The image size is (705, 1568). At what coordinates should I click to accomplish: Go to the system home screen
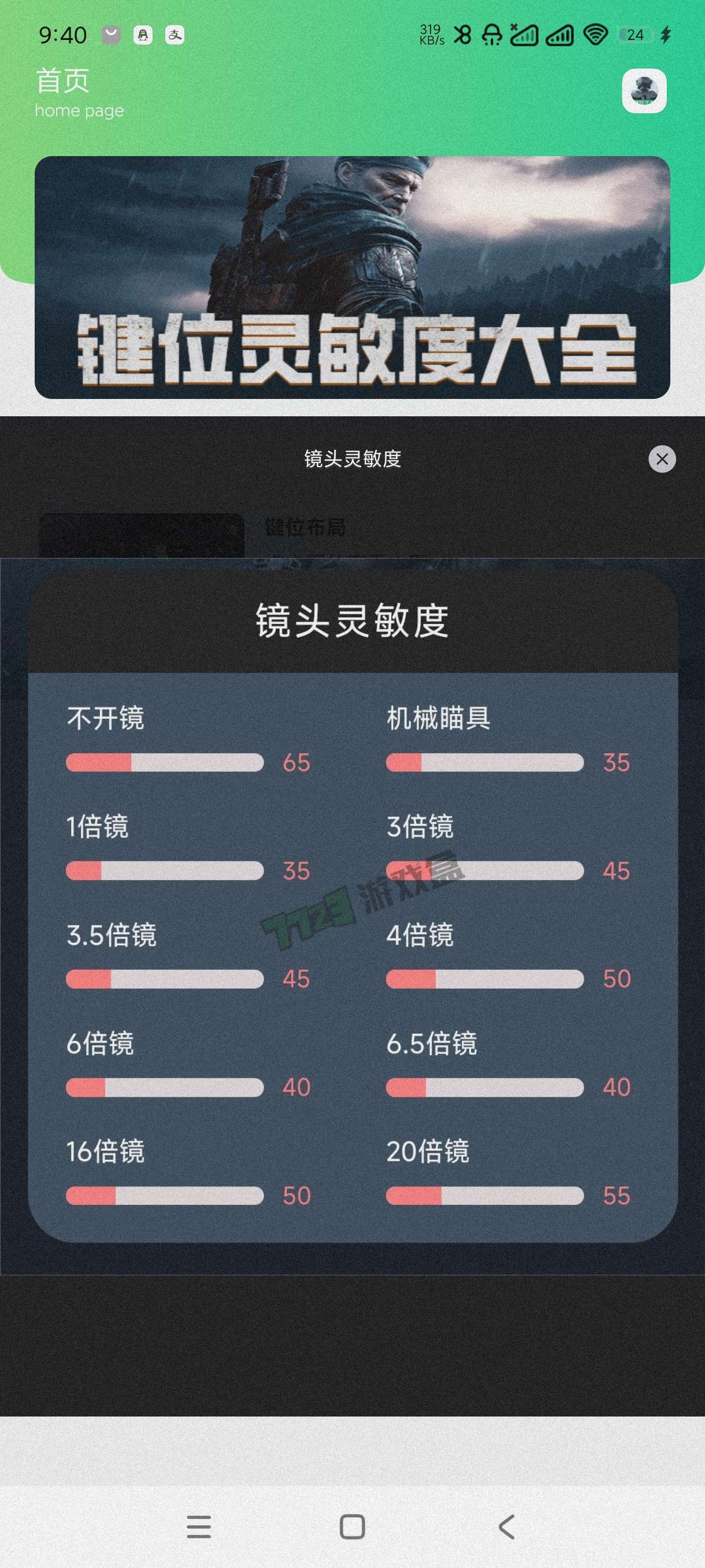352,1526
